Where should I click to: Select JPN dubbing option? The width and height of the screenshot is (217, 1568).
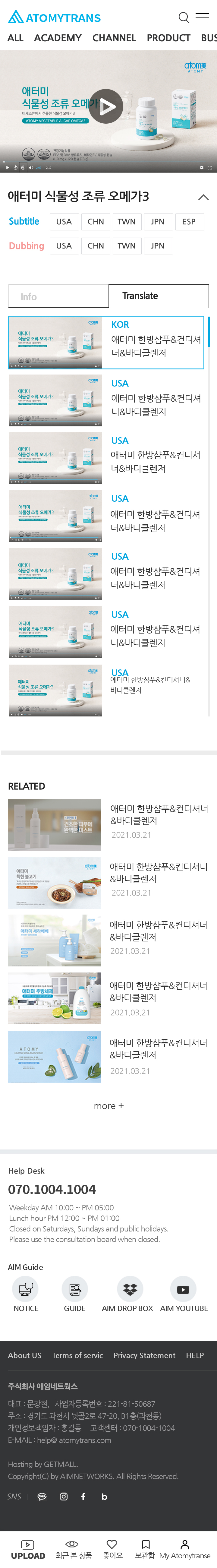tap(157, 246)
